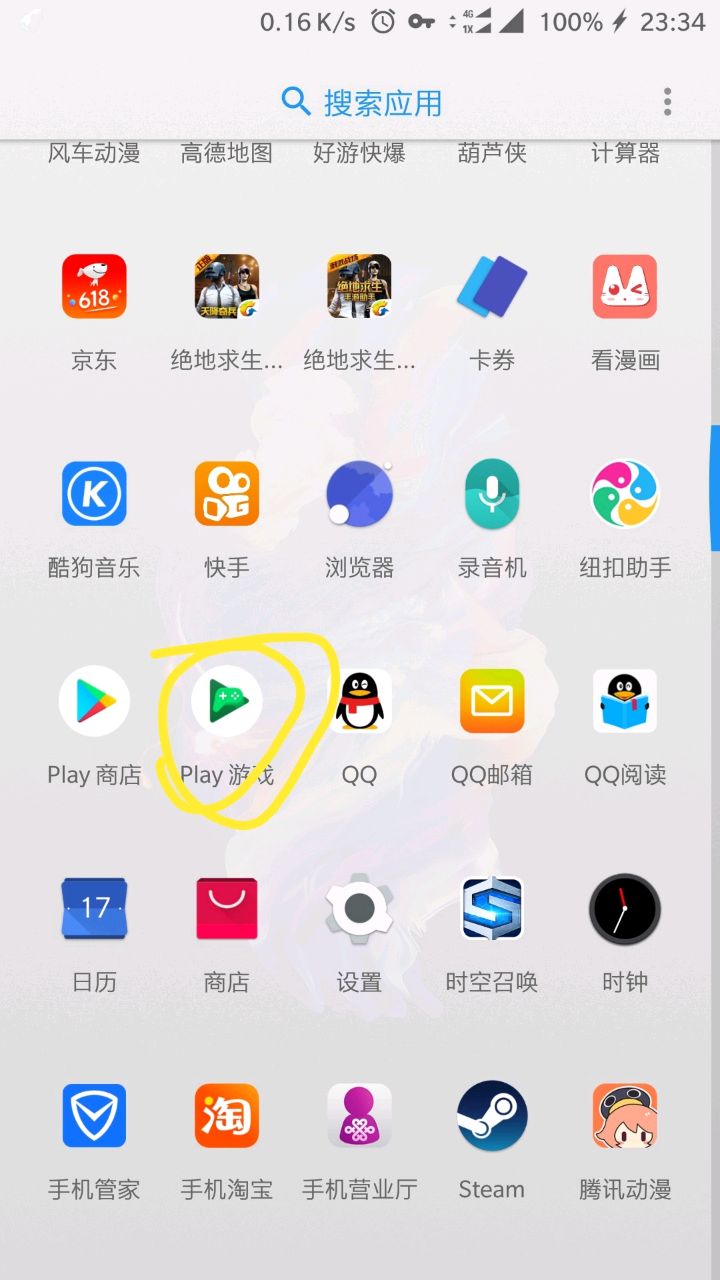Launch 看漫画

tap(625, 287)
